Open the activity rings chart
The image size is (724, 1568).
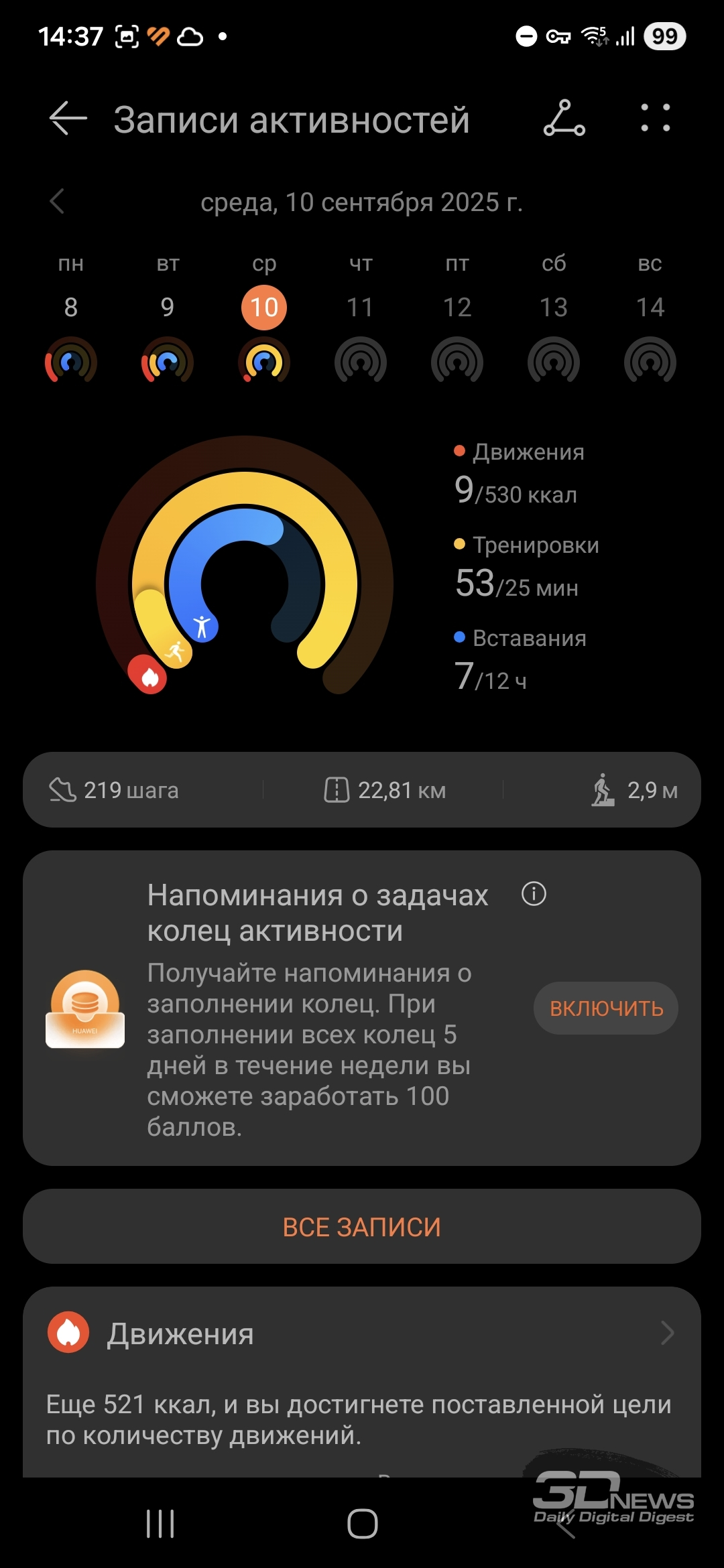coord(245,566)
